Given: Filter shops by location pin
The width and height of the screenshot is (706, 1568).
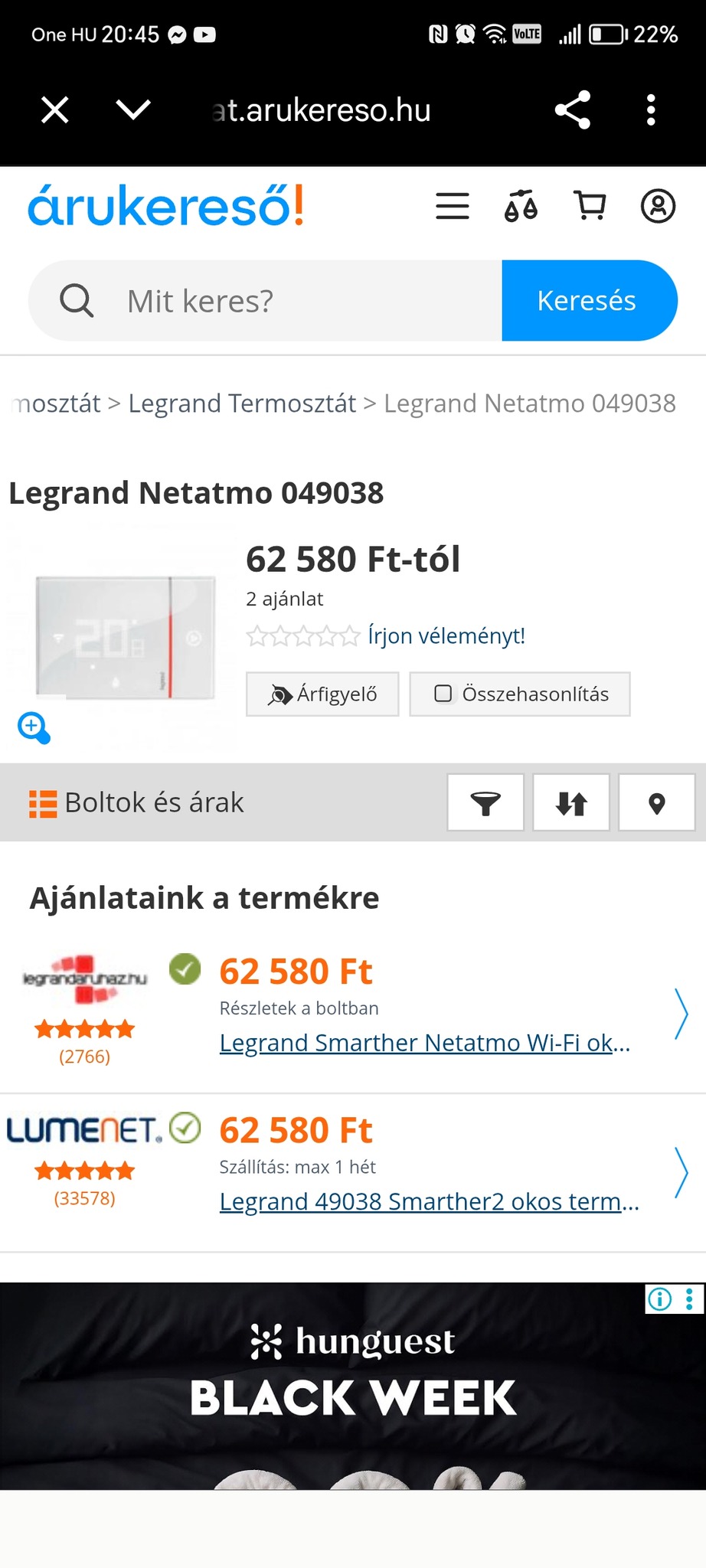Looking at the screenshot, I should (x=656, y=803).
